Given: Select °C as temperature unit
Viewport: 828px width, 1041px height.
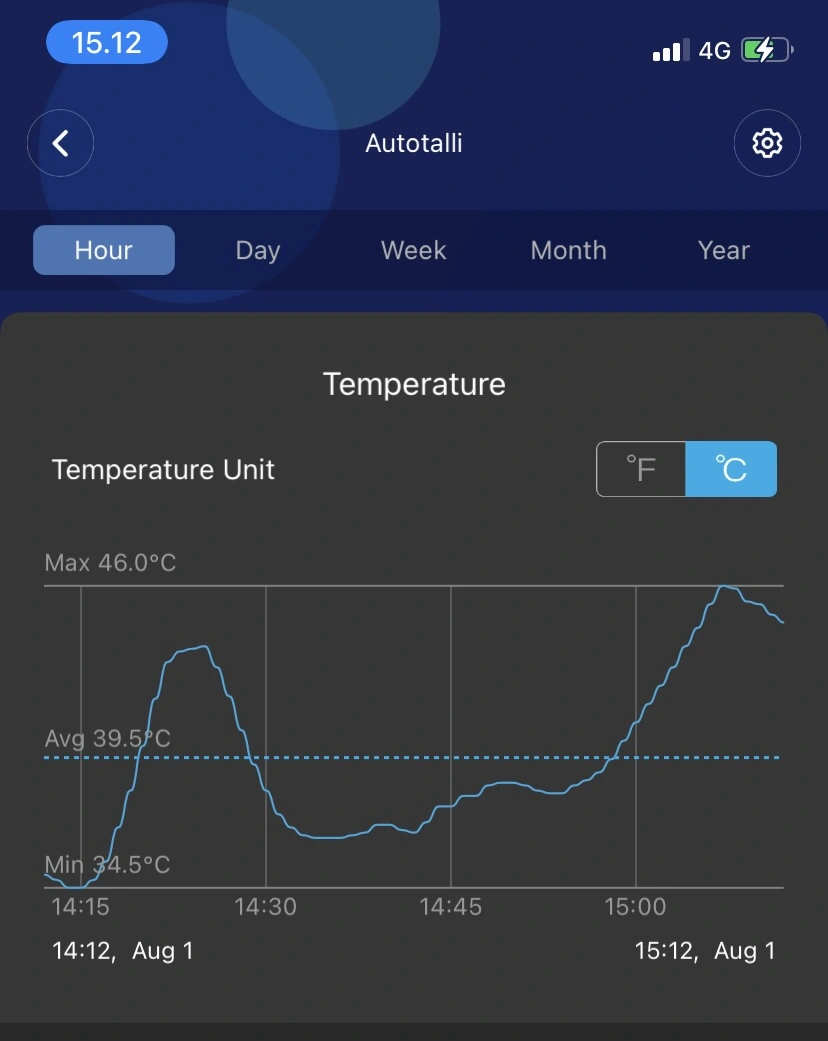Looking at the screenshot, I should pos(731,469).
